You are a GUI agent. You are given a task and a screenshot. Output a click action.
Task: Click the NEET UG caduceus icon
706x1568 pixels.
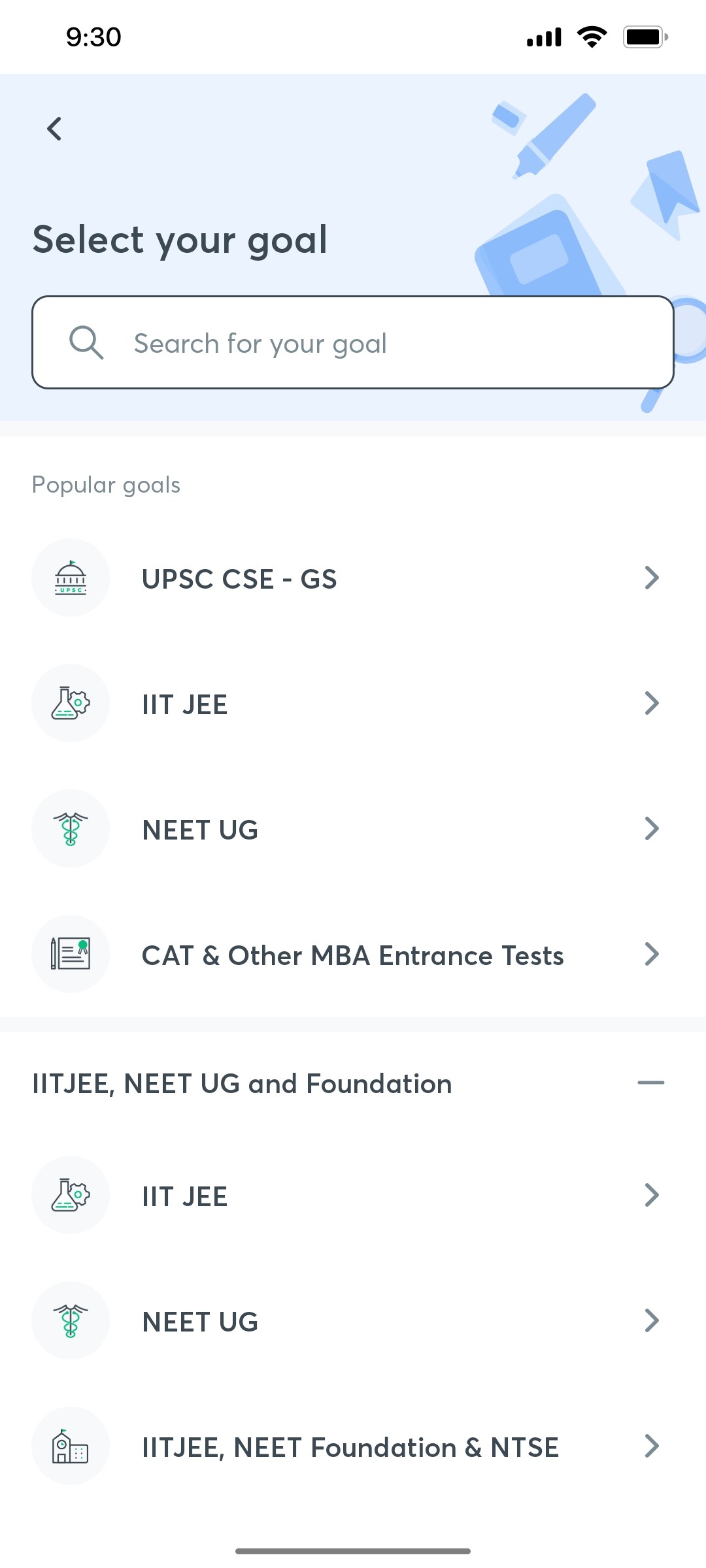[71, 828]
